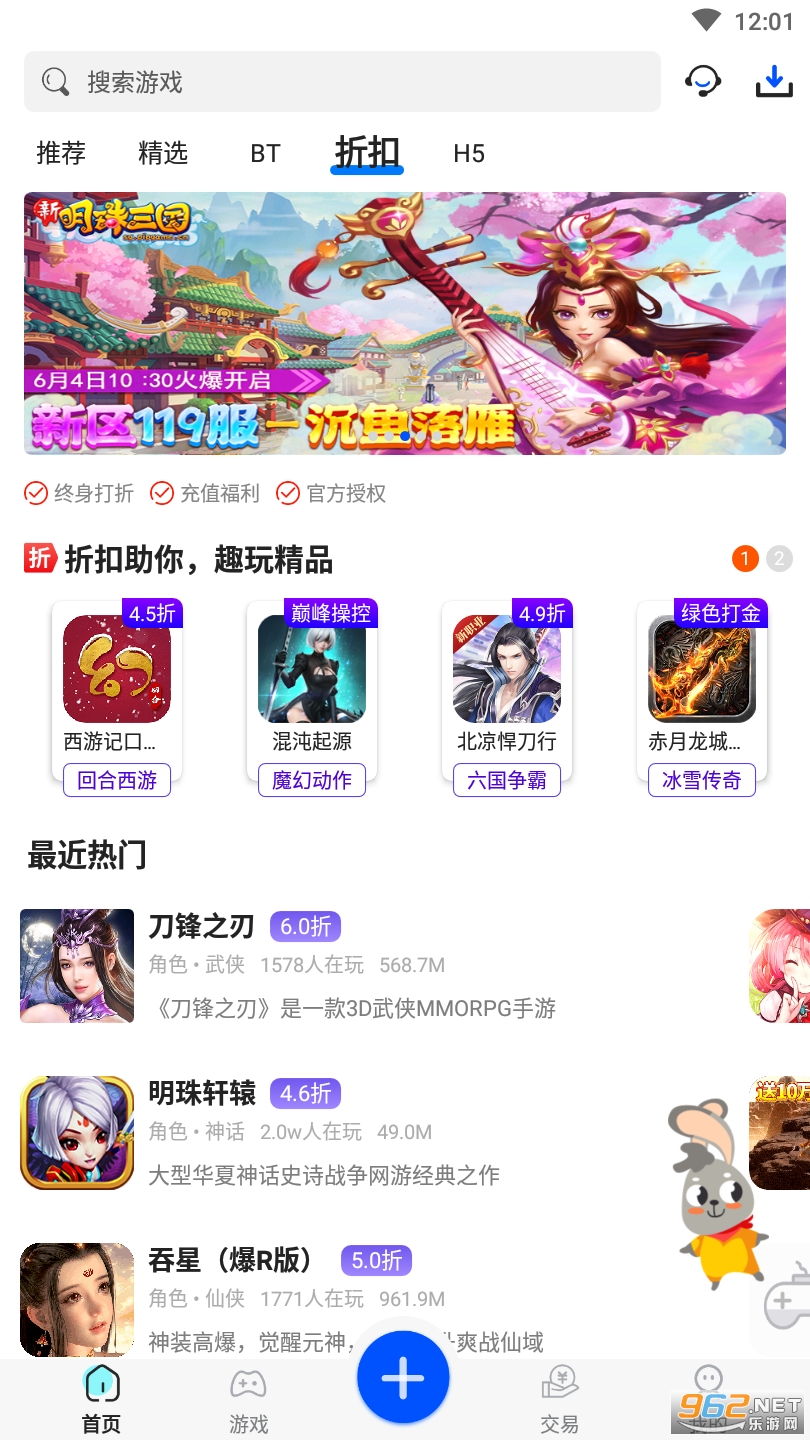Open the 北凉悍刀行 game card
The image size is (810, 1440).
[507, 692]
